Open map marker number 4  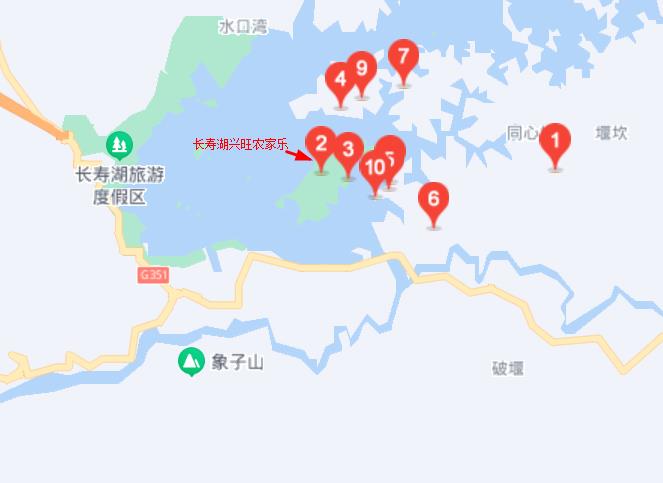340,81
